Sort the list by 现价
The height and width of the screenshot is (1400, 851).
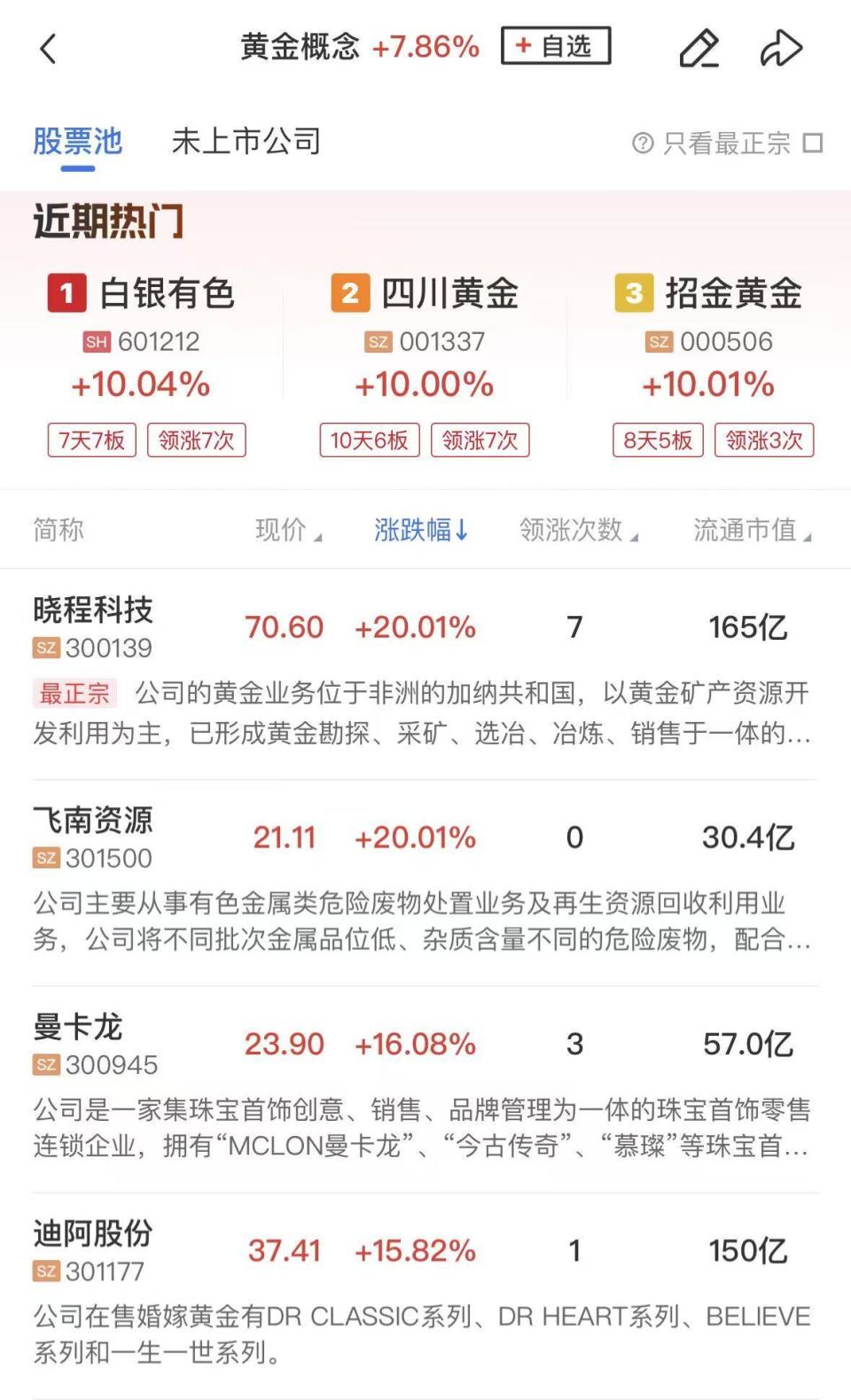(284, 529)
